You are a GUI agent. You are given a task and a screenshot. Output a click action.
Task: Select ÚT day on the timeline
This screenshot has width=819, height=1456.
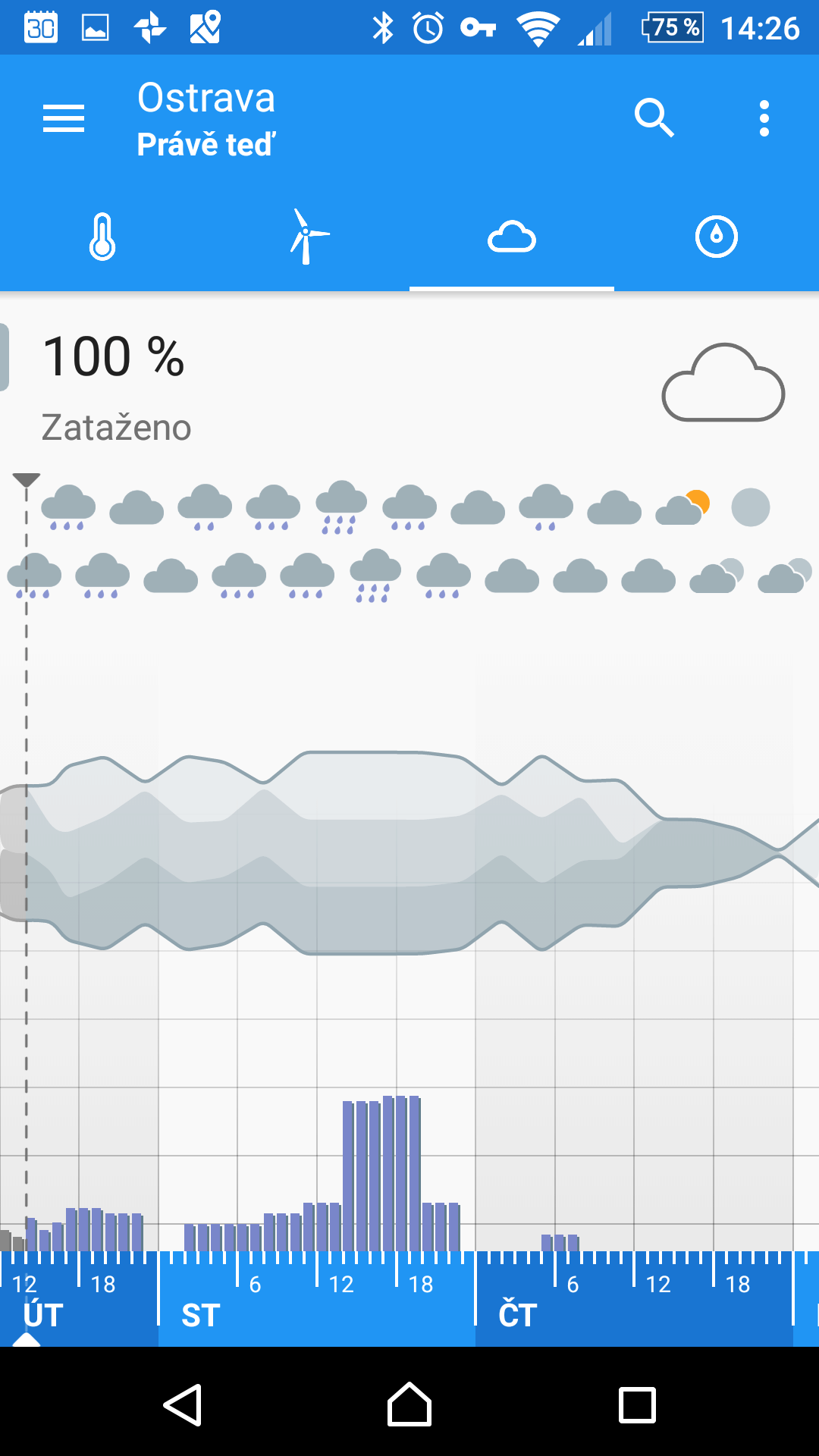pyautogui.click(x=43, y=1315)
